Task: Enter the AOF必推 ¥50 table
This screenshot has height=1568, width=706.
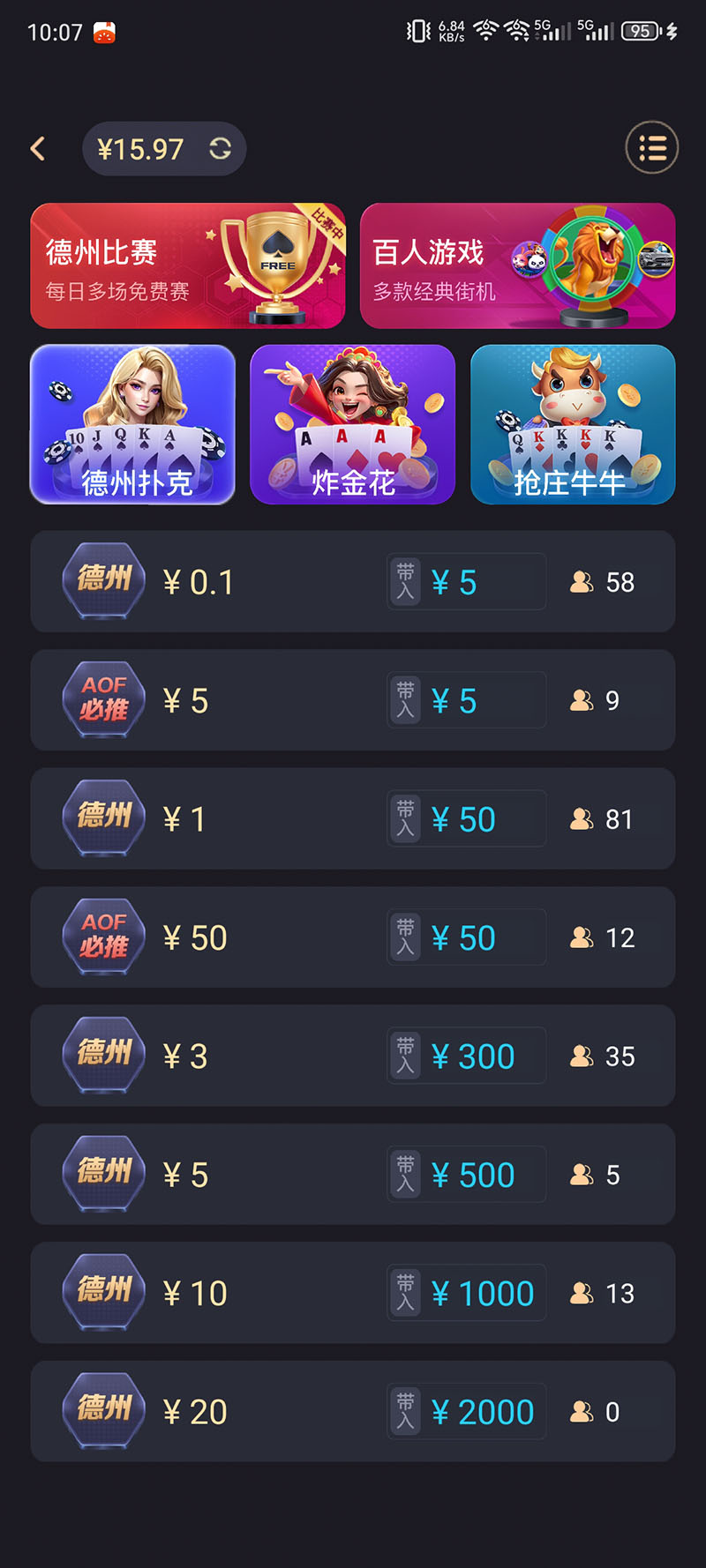Action: coord(352,937)
